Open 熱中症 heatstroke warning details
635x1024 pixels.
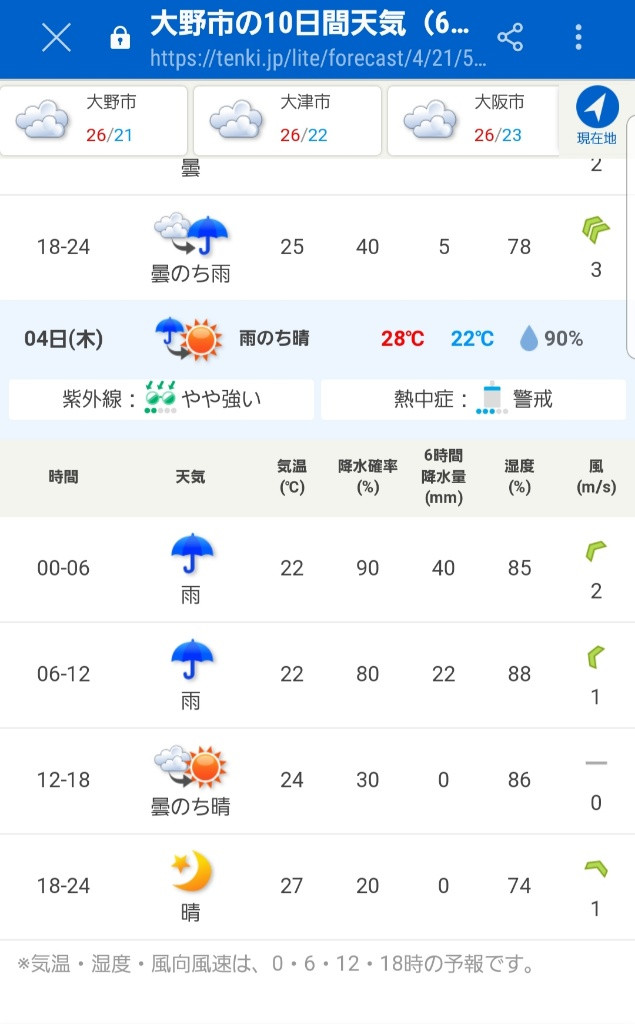click(473, 399)
